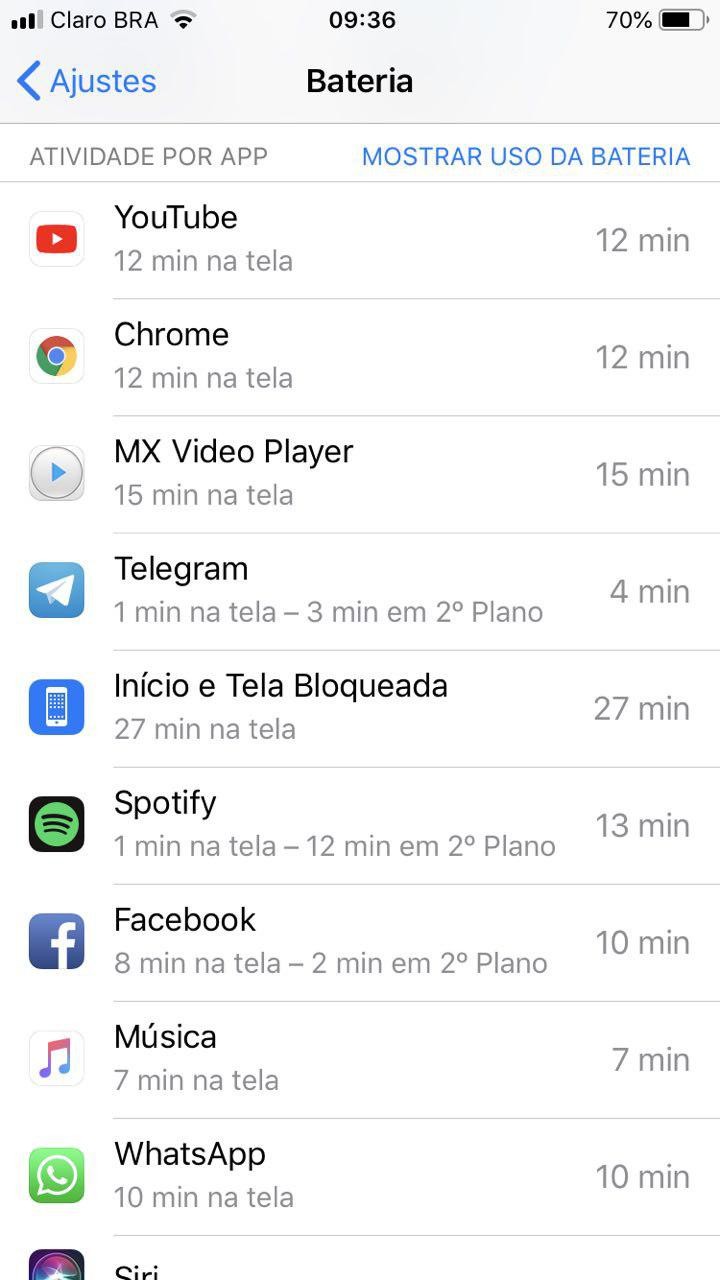Viewport: 720px width, 1280px height.
Task: Select the Facebook battery row
Action: pos(360,942)
